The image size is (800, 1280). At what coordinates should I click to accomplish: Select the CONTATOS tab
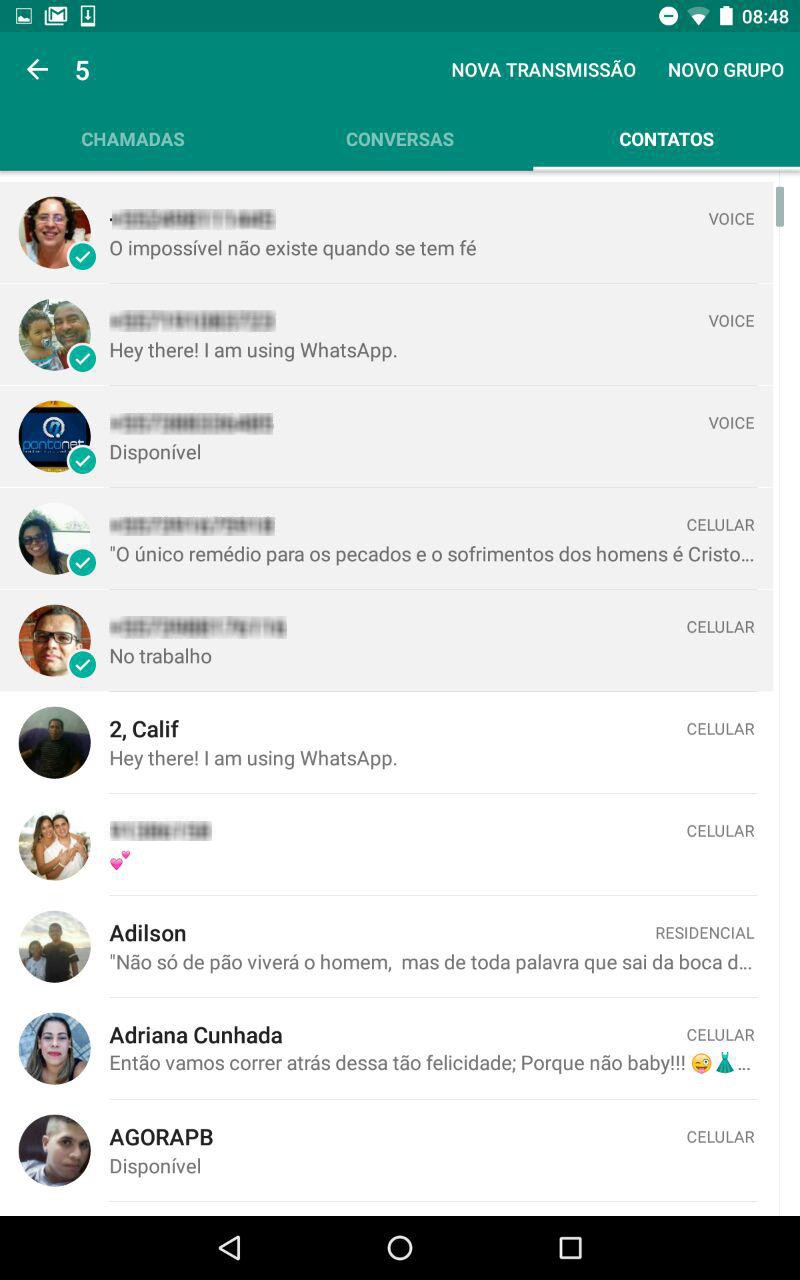666,139
